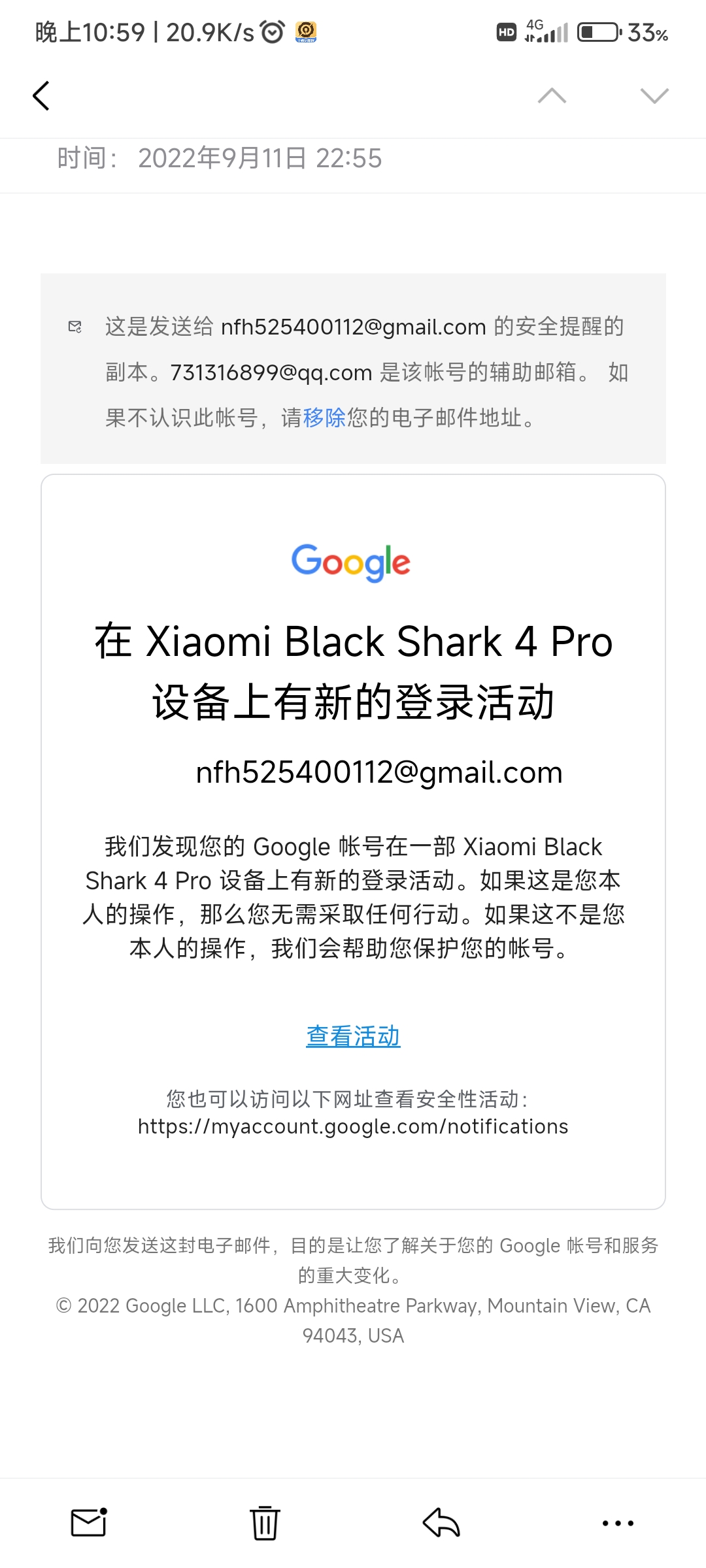Jump to the next email

click(654, 96)
